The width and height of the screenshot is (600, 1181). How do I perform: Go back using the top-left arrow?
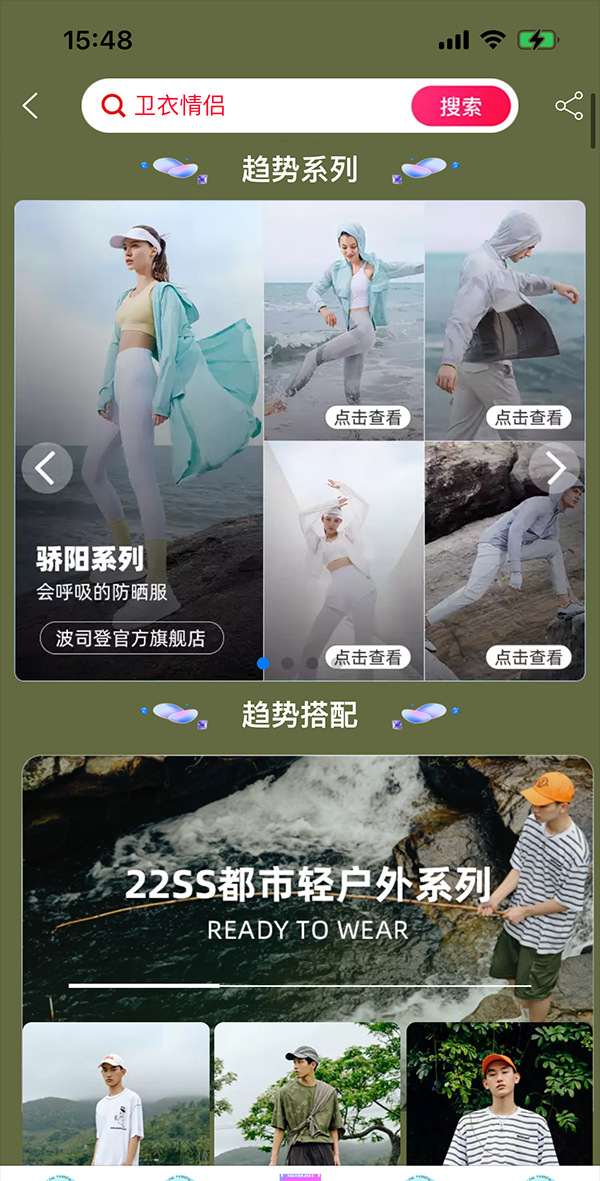(x=31, y=106)
